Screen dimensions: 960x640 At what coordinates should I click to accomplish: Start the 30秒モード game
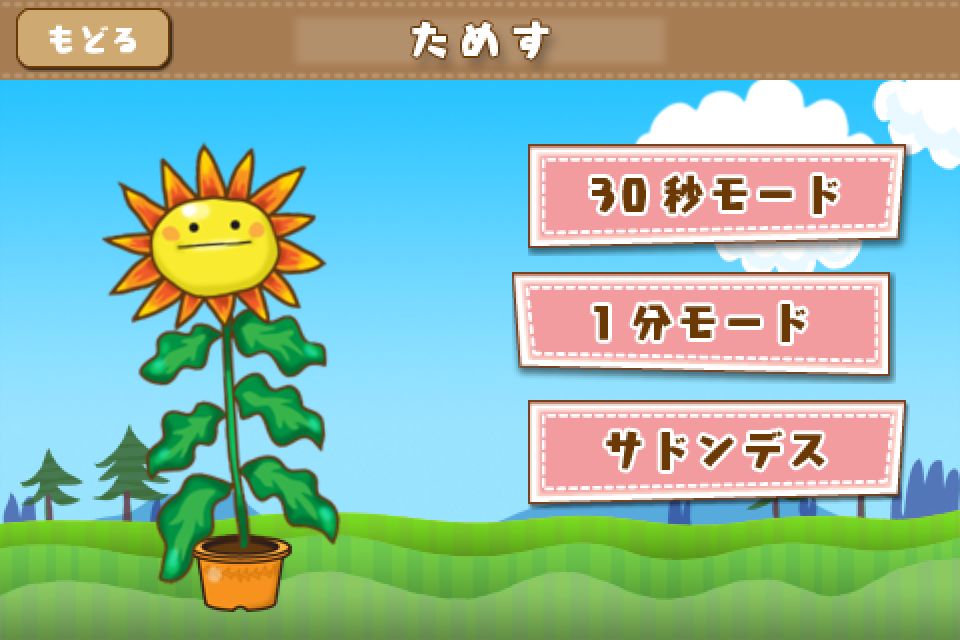coord(716,195)
